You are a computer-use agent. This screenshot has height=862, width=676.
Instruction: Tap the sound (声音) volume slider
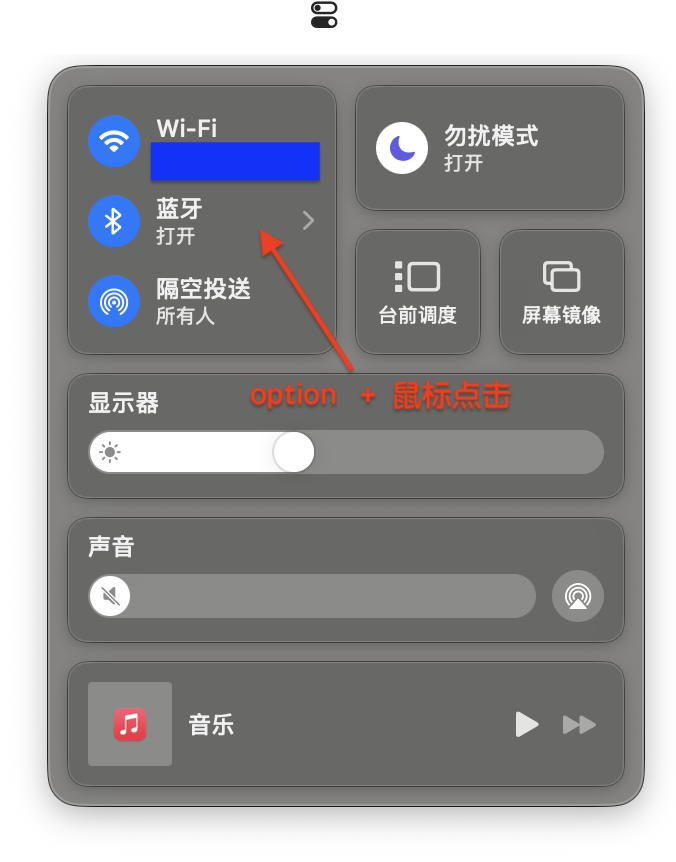click(x=312, y=596)
